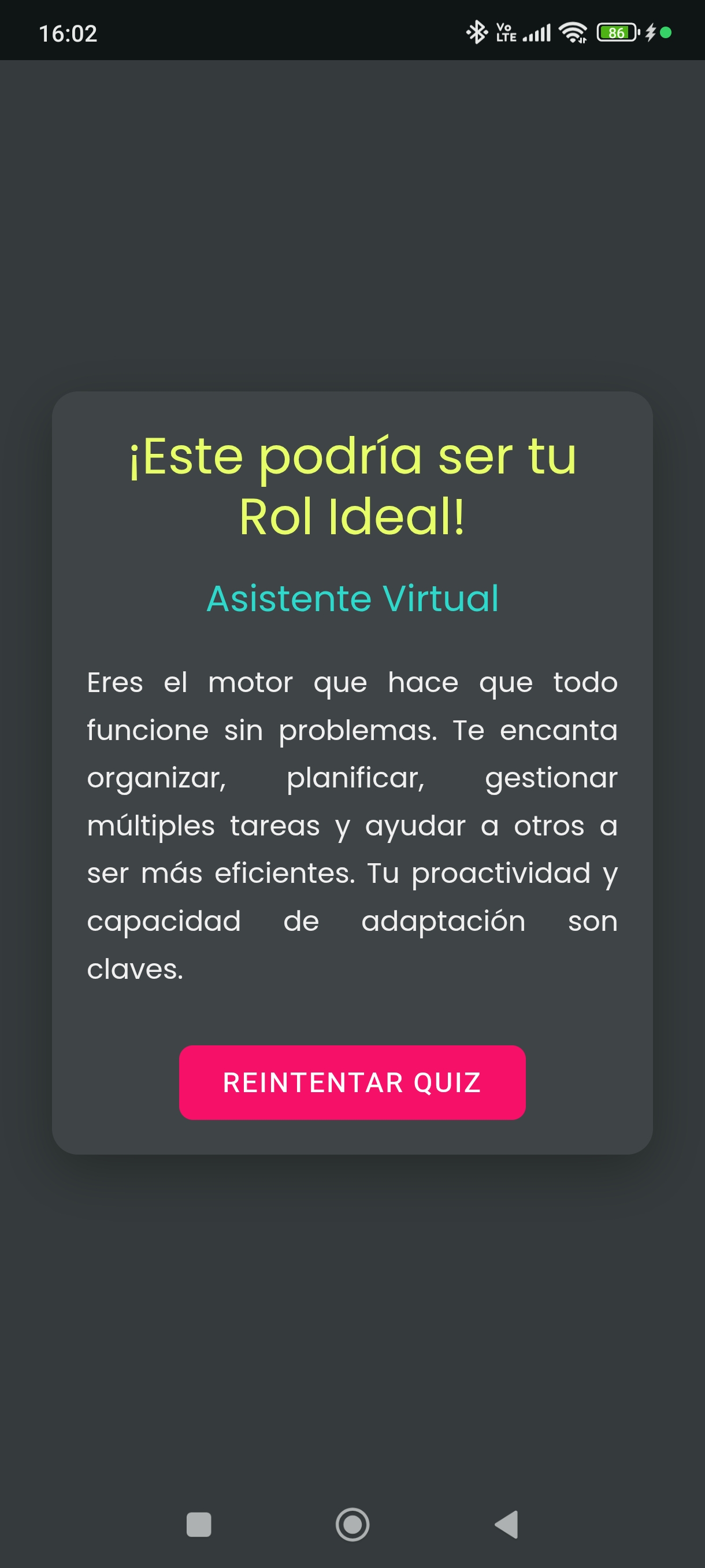
Task: Tap the Bluetooth icon in status bar
Action: 476,32
